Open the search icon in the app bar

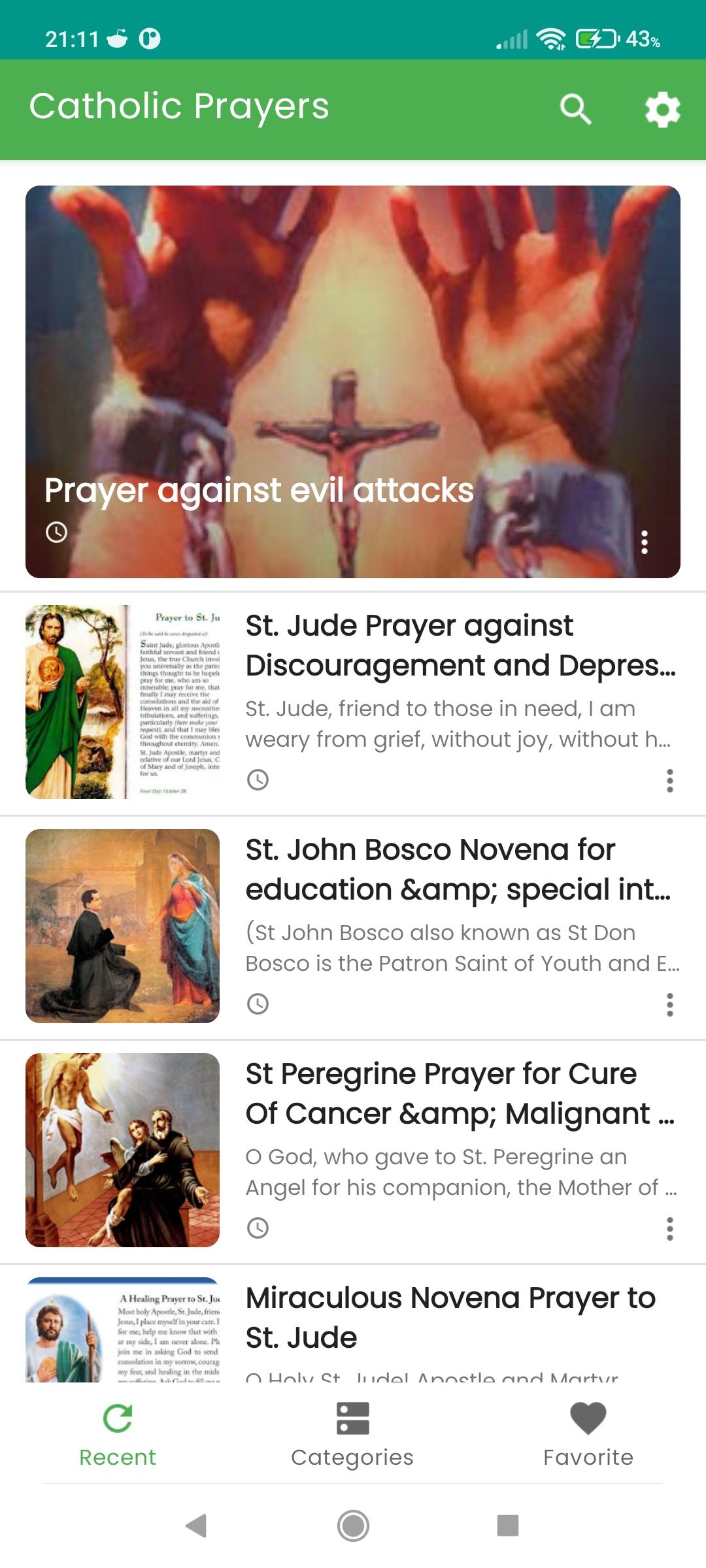pyautogui.click(x=575, y=109)
